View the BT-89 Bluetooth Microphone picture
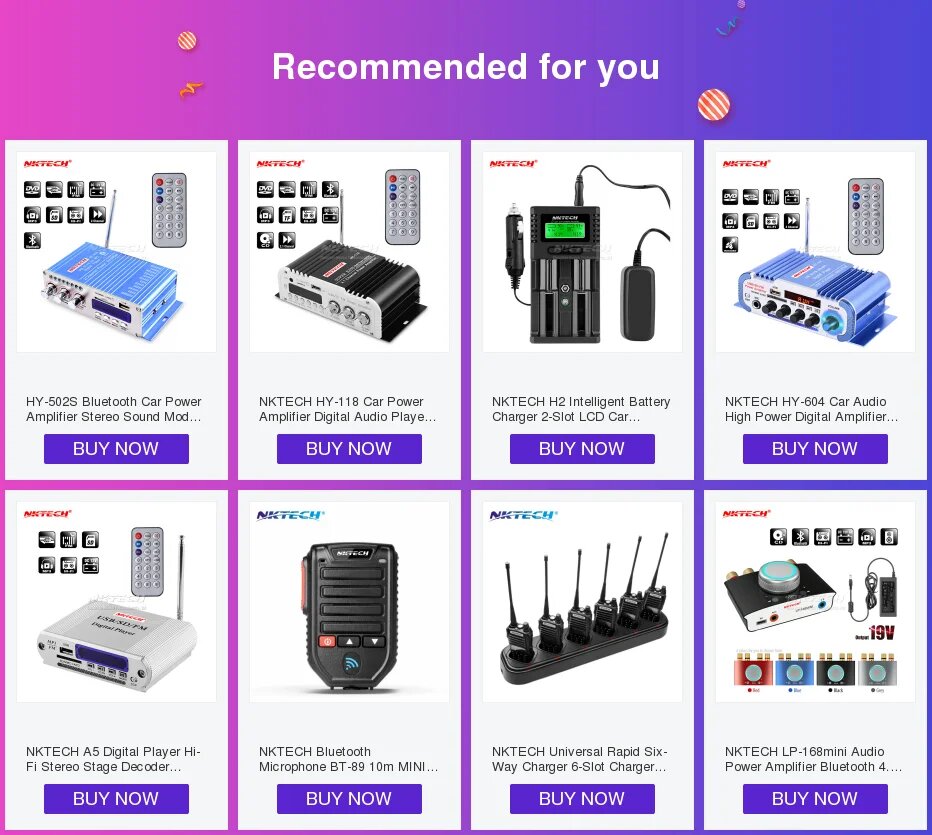Viewport: 932px width, 835px height. click(349, 602)
